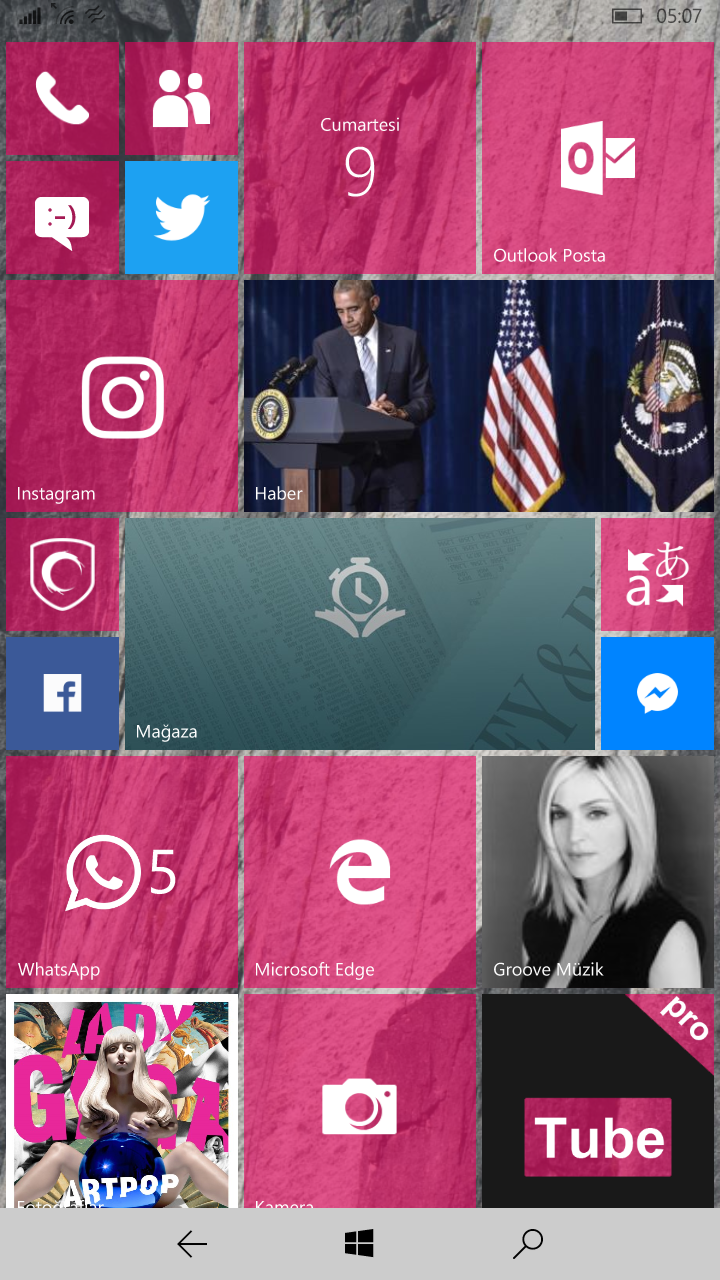Open the calendar tile showing Cumartesi 9
The width and height of the screenshot is (720, 1280).
360,158
